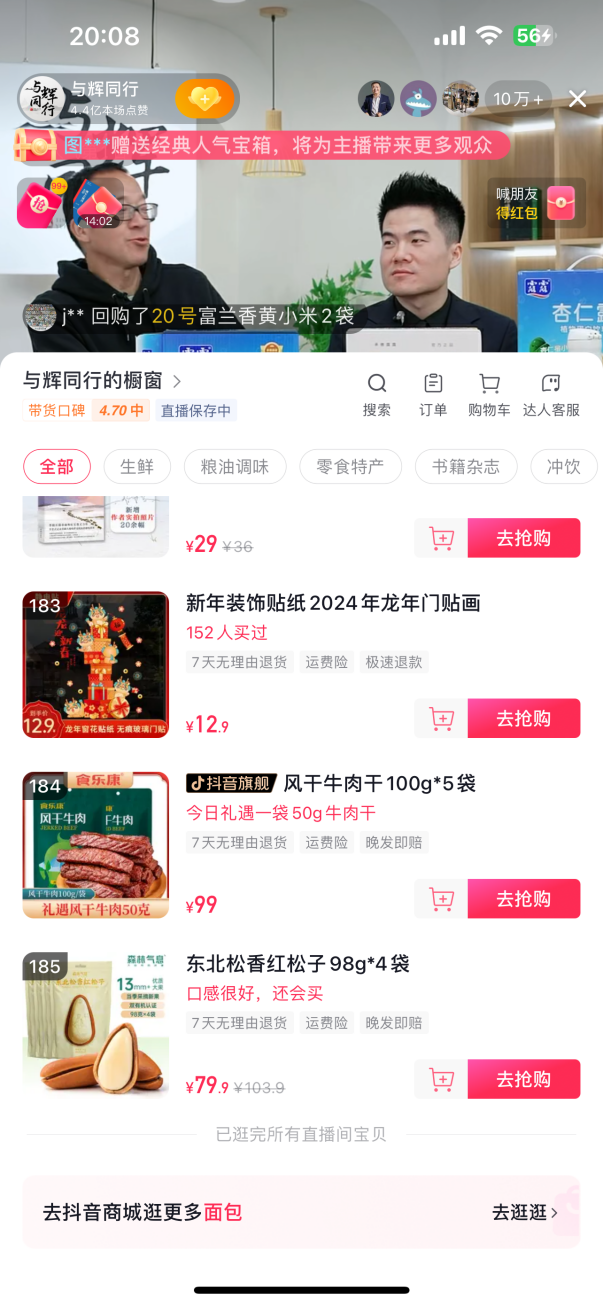Tap 去逛逛 to browse 抖音商城
The image size is (603, 1305).
click(524, 1212)
